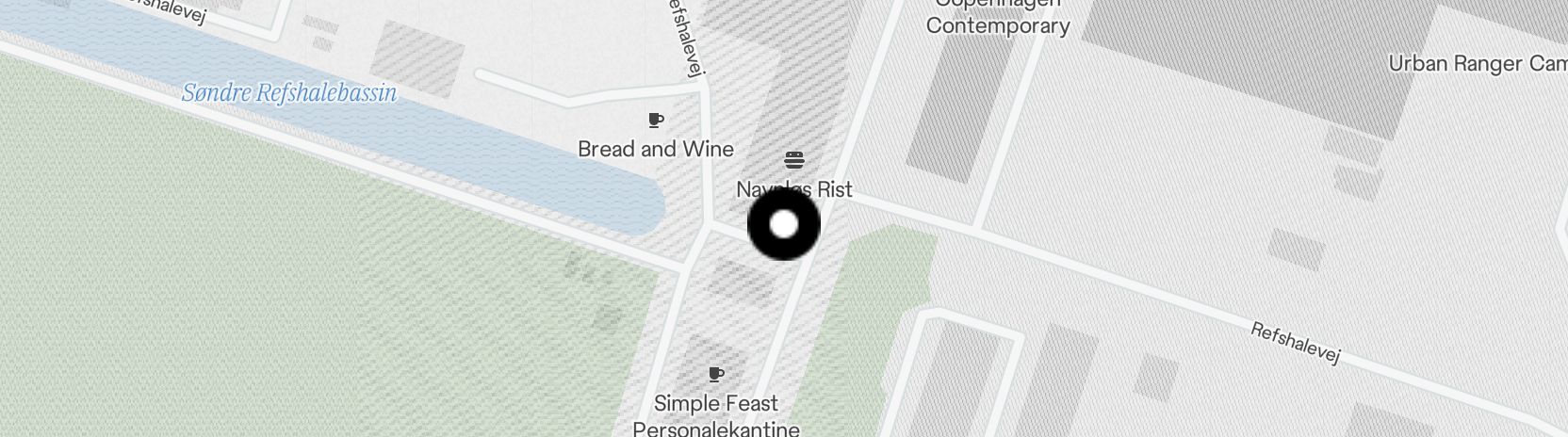
Task: Open the Bread and Wine cafe marker
Action: [655, 121]
